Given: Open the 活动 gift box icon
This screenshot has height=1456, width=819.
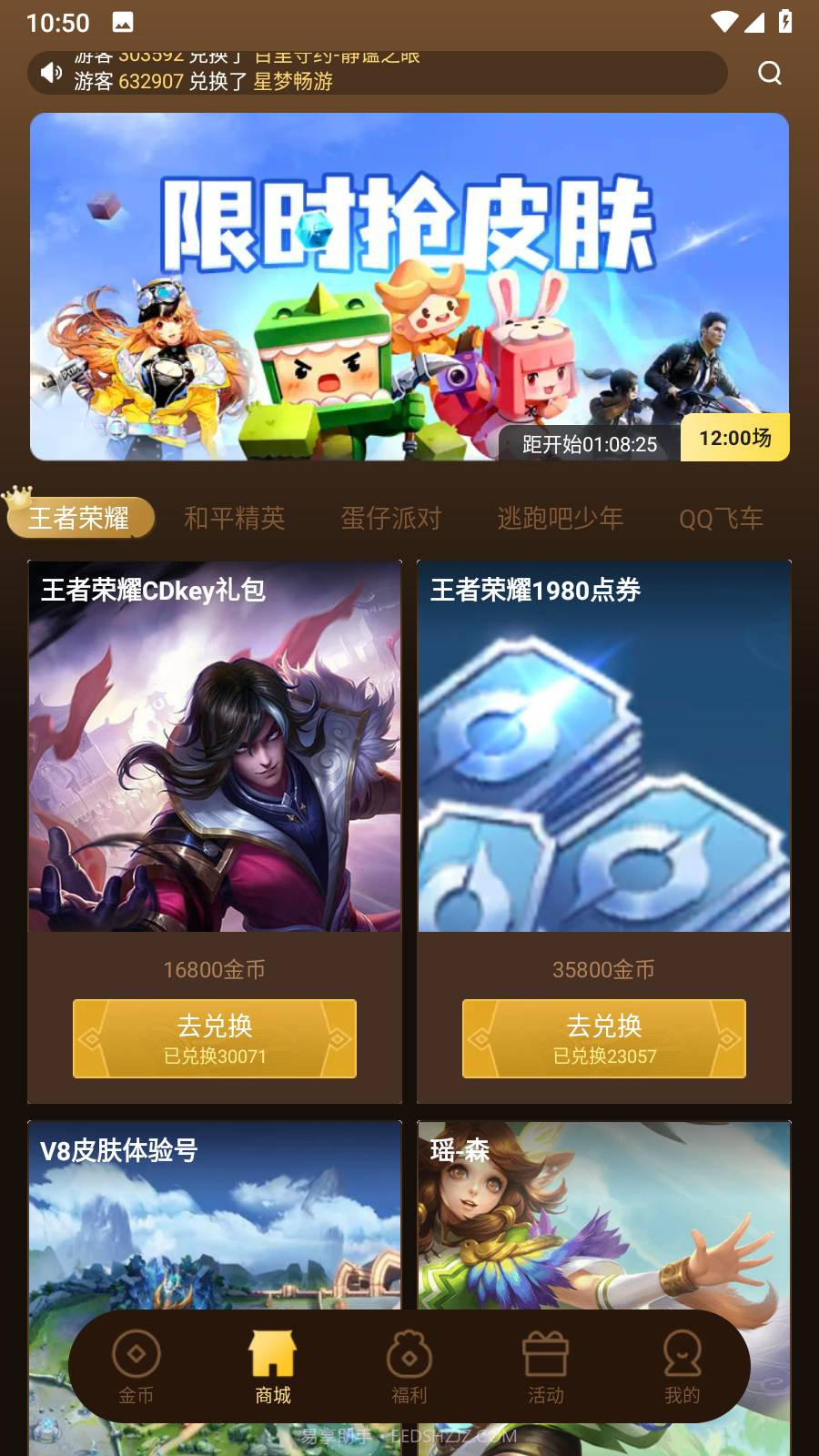Looking at the screenshot, I should pyautogui.click(x=545, y=1356).
